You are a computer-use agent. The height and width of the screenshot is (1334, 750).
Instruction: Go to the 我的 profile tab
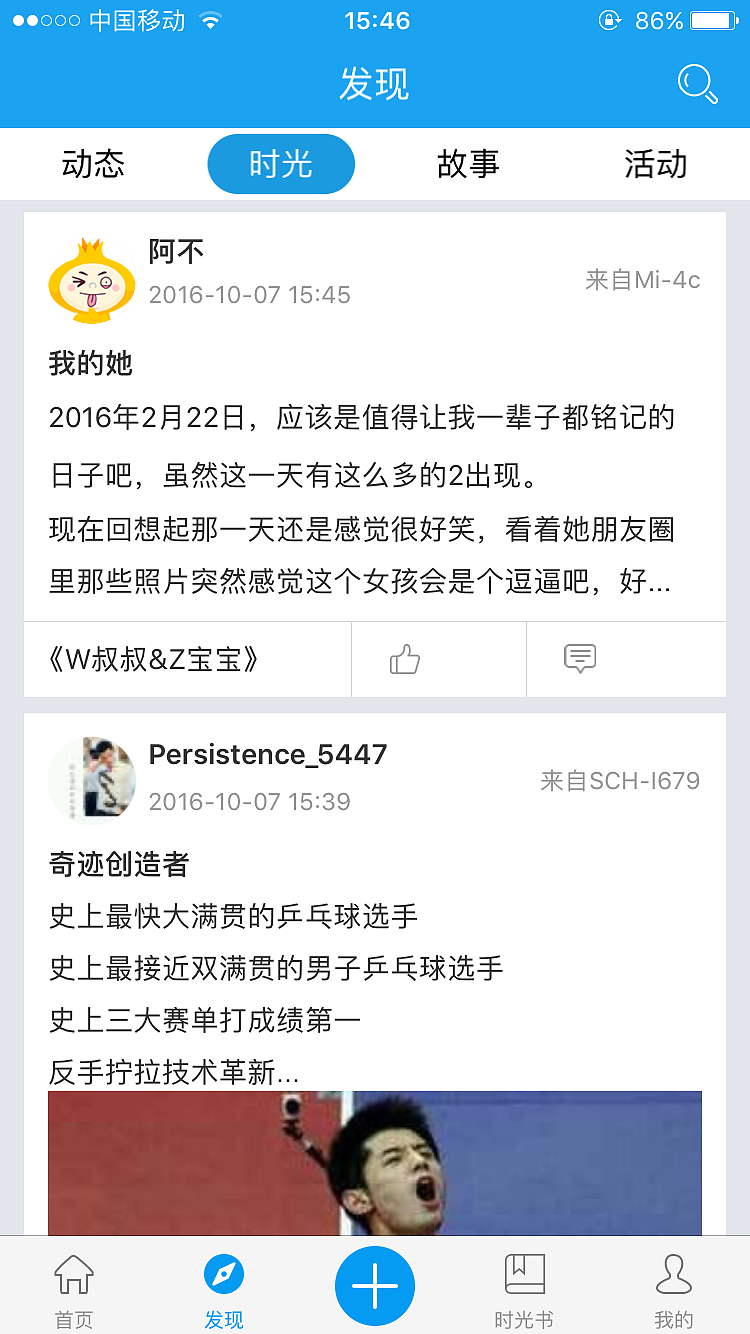[x=674, y=1289]
